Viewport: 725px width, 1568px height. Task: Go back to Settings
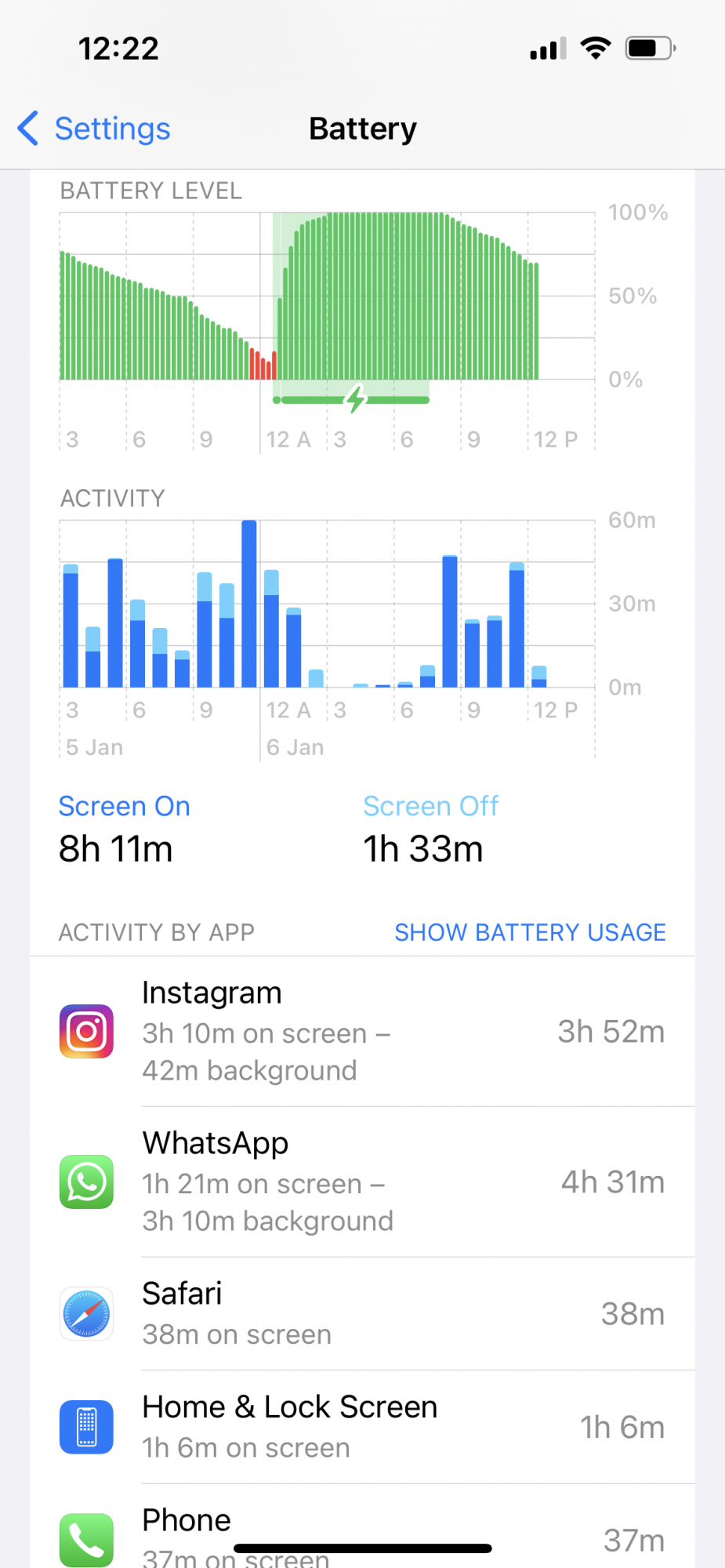pos(94,129)
